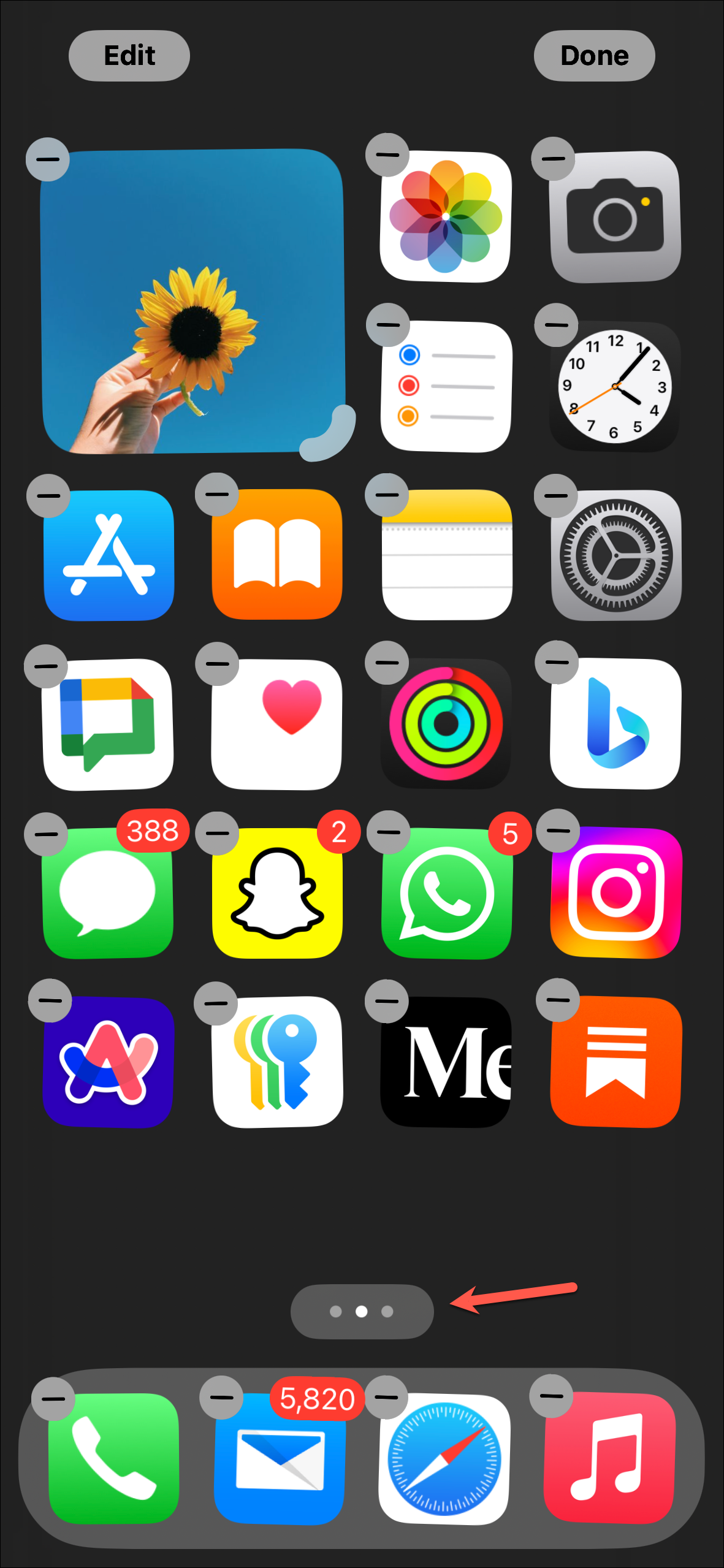Open the Clock app

tap(615, 387)
